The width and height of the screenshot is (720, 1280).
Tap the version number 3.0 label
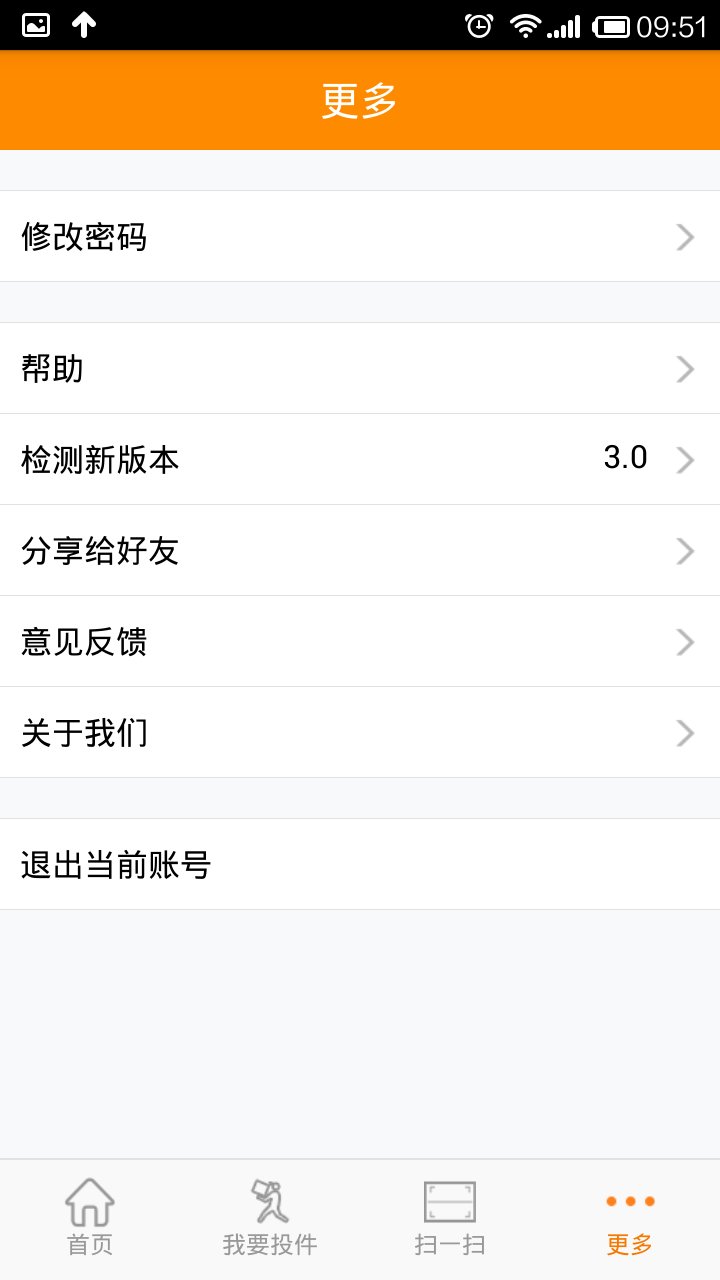coord(625,458)
